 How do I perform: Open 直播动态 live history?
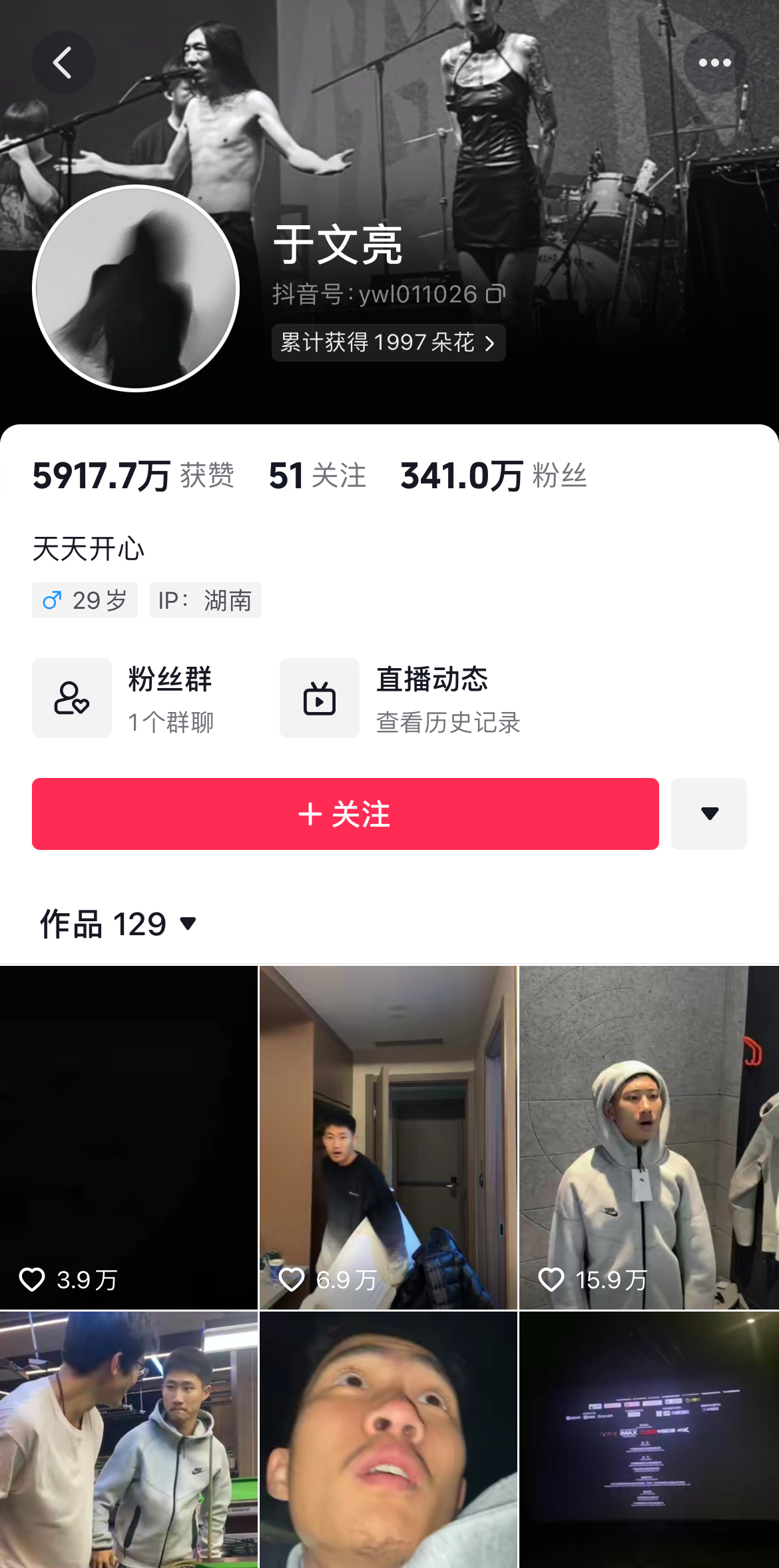(x=399, y=698)
